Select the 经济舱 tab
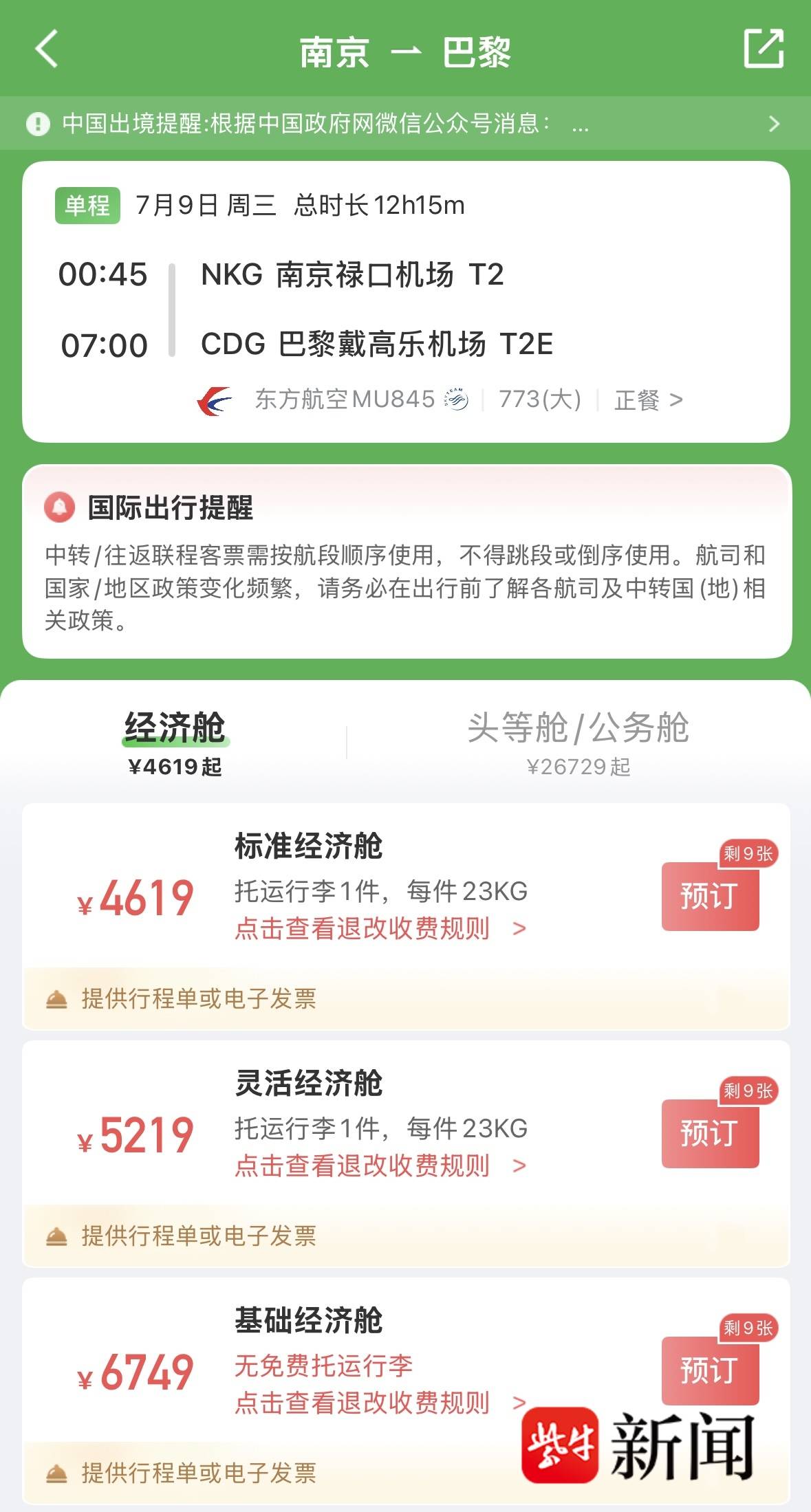This screenshot has width=811, height=1512. coord(175,743)
